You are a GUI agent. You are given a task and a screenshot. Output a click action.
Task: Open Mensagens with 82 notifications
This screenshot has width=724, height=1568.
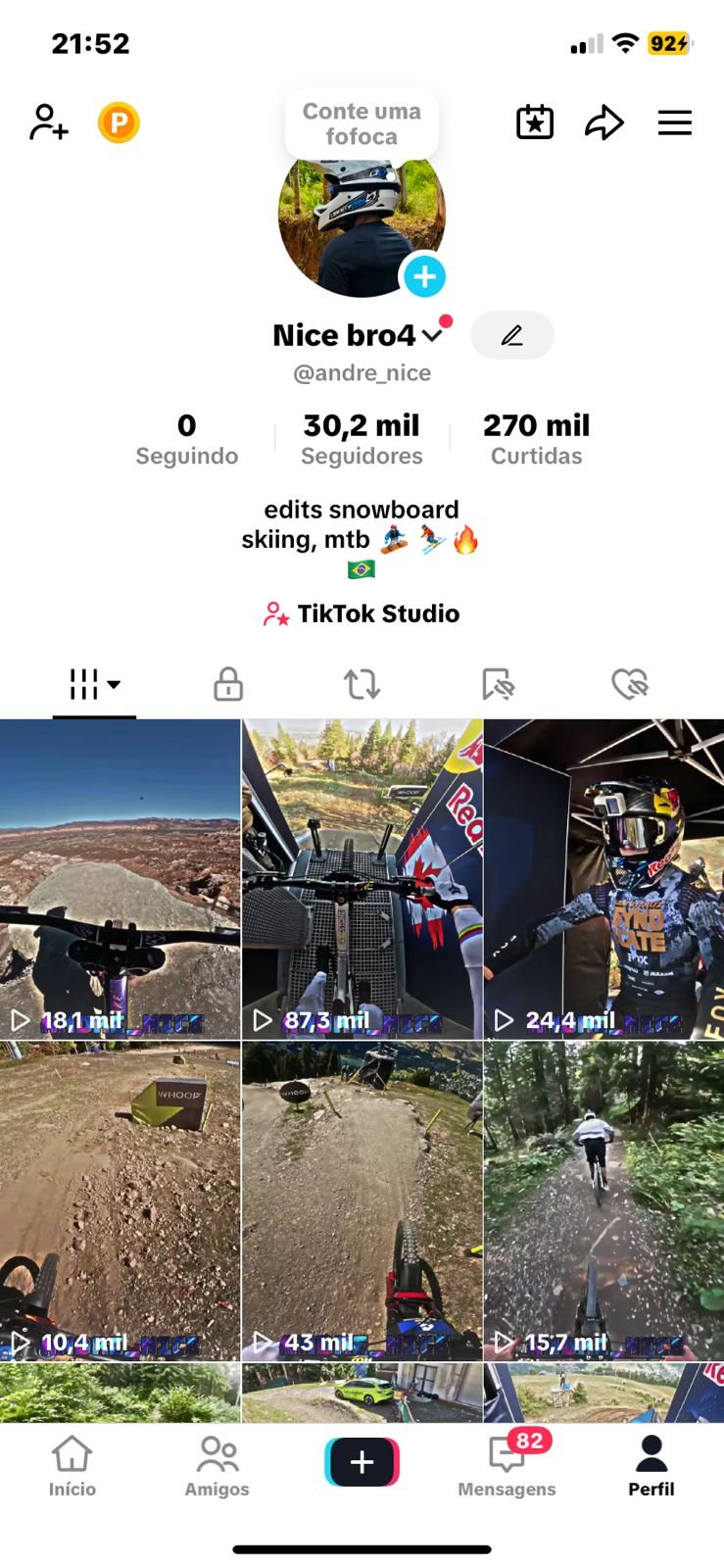(507, 1466)
